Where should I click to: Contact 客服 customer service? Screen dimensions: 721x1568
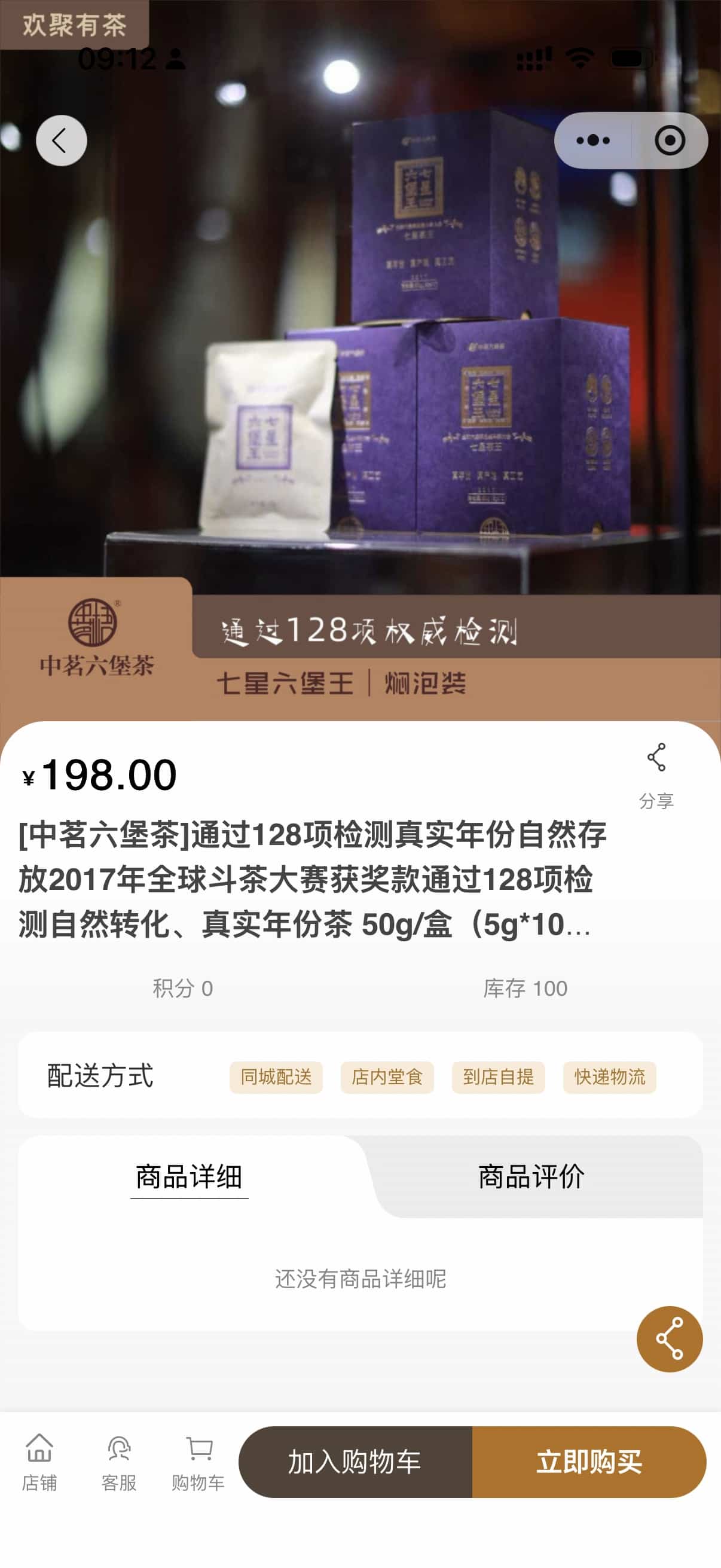(118, 1462)
